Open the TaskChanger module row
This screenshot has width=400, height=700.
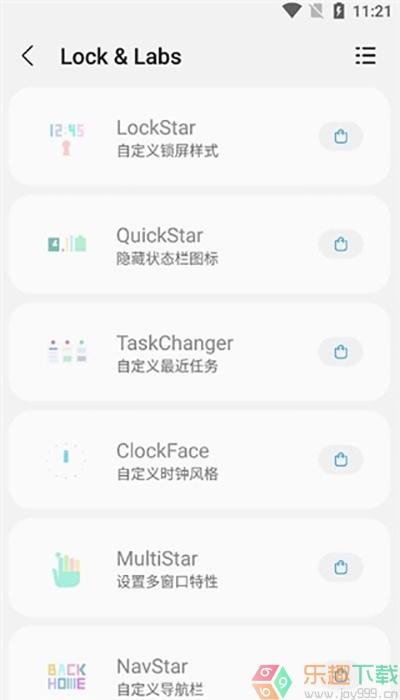[200, 352]
